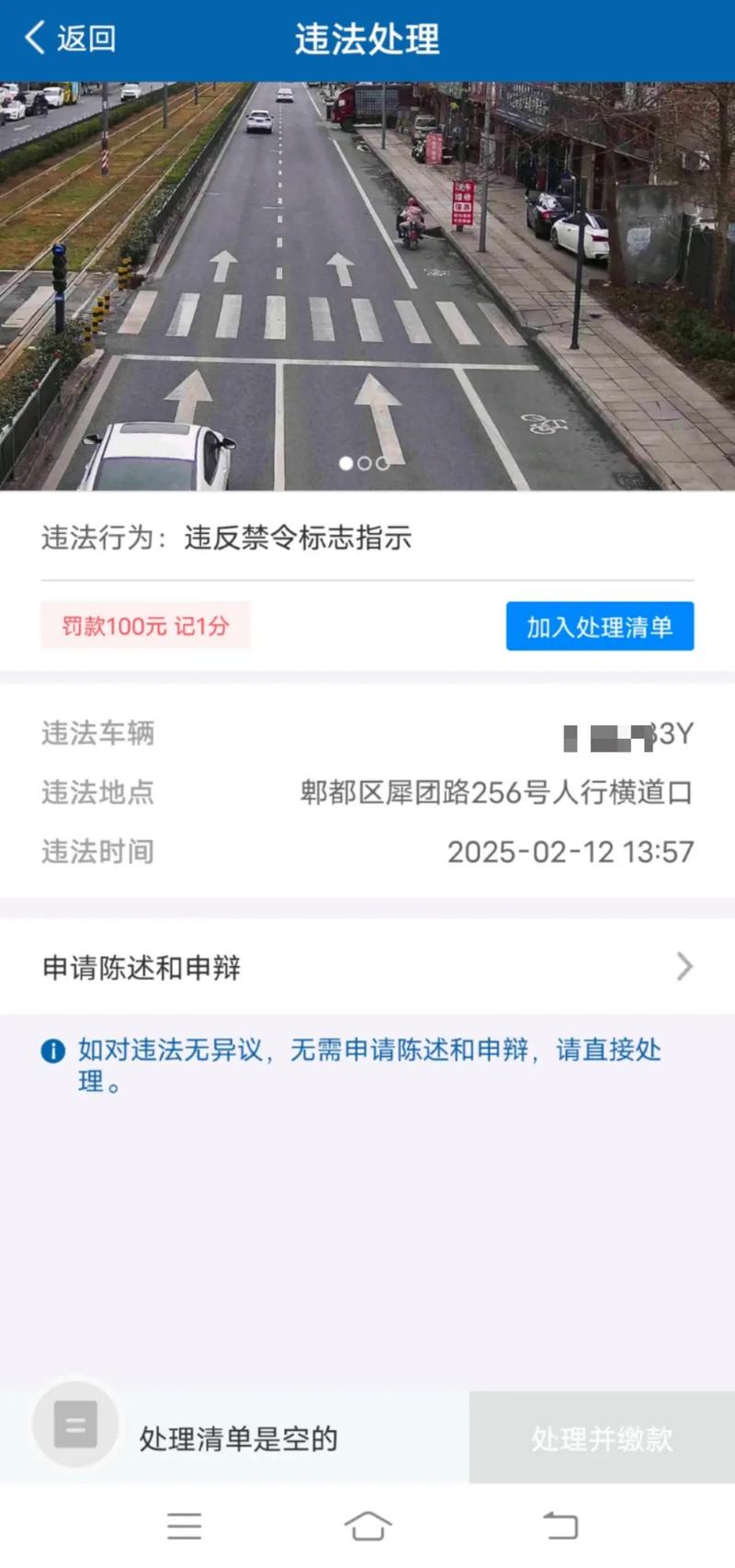Open the 违法处理 title header
Image resolution: width=735 pixels, height=1568 pixels.
[x=367, y=39]
